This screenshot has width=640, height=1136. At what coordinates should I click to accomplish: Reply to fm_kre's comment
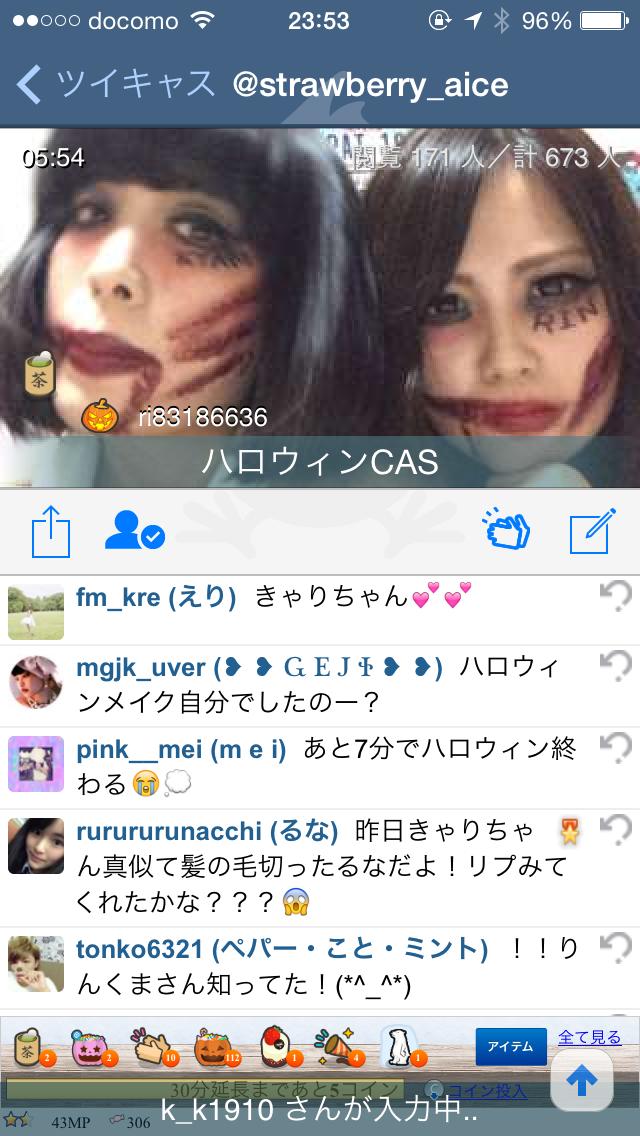click(x=616, y=598)
